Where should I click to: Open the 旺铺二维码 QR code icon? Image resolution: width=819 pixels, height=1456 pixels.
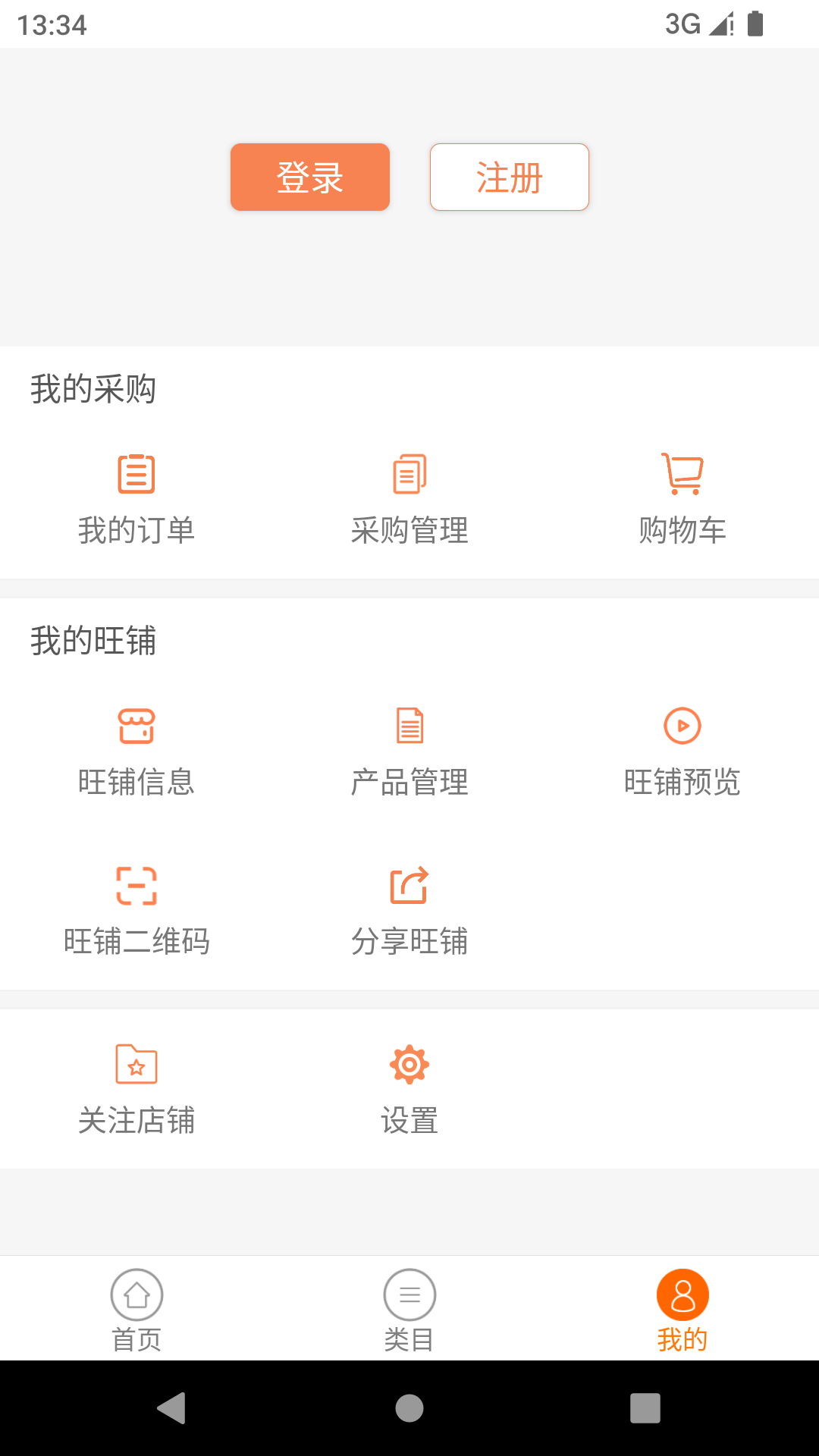tap(136, 885)
